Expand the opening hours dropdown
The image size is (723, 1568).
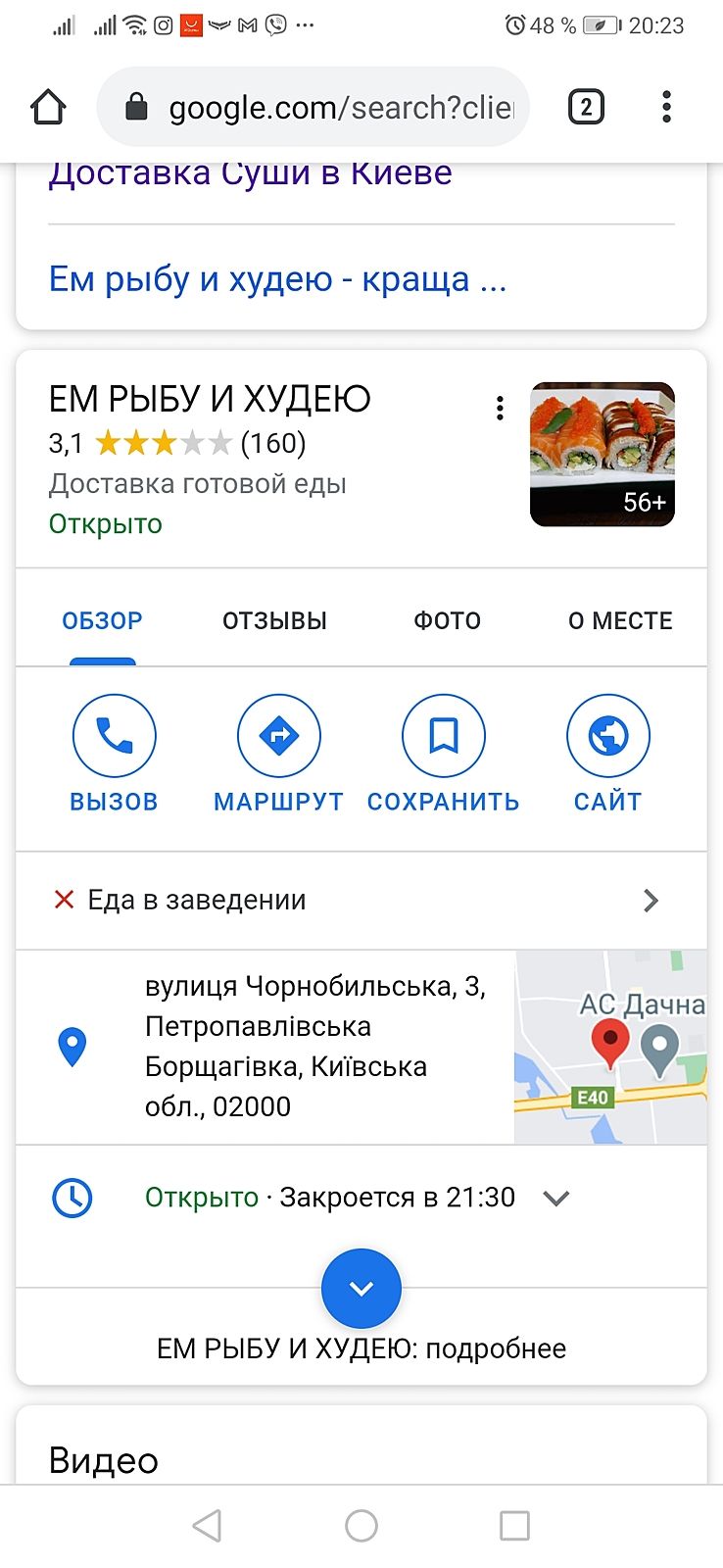click(x=555, y=1198)
